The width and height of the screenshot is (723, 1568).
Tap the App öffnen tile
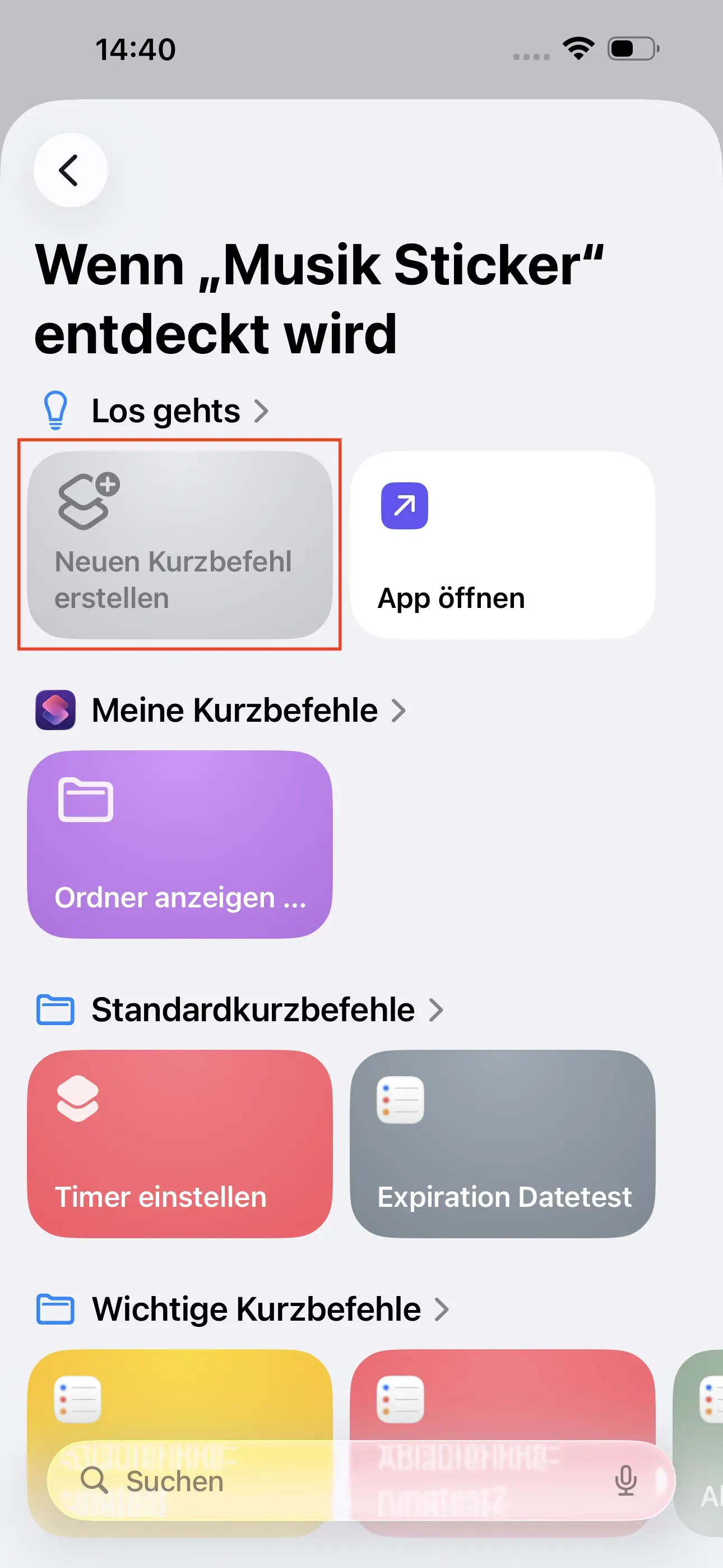pyautogui.click(x=503, y=542)
